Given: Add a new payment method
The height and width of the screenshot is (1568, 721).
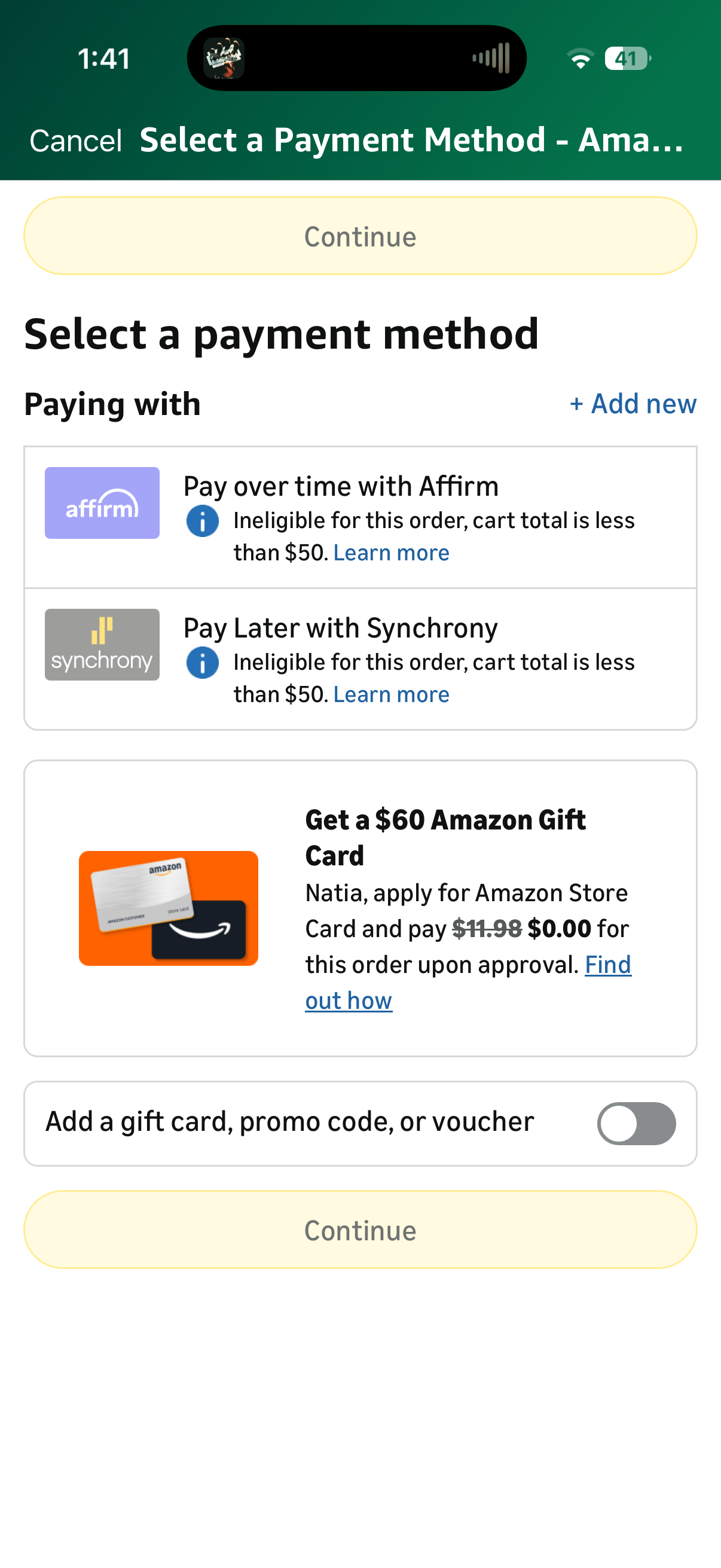Looking at the screenshot, I should coord(633,404).
